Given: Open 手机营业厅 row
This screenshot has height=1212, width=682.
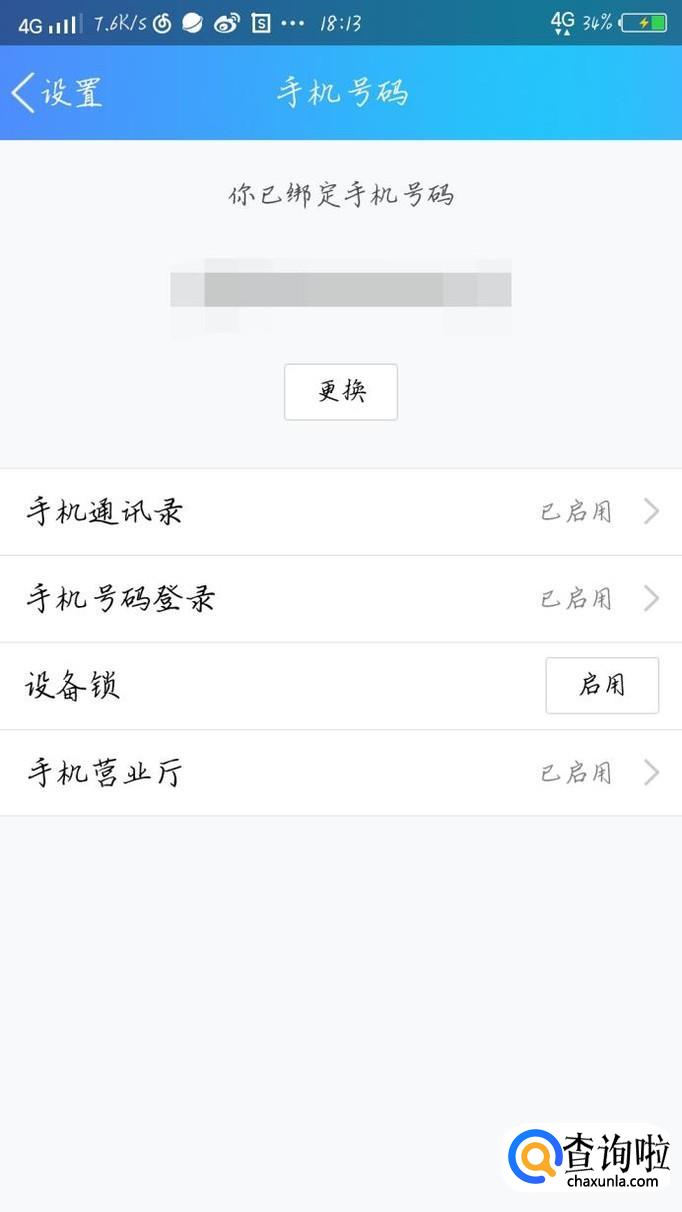Looking at the screenshot, I should [340, 773].
